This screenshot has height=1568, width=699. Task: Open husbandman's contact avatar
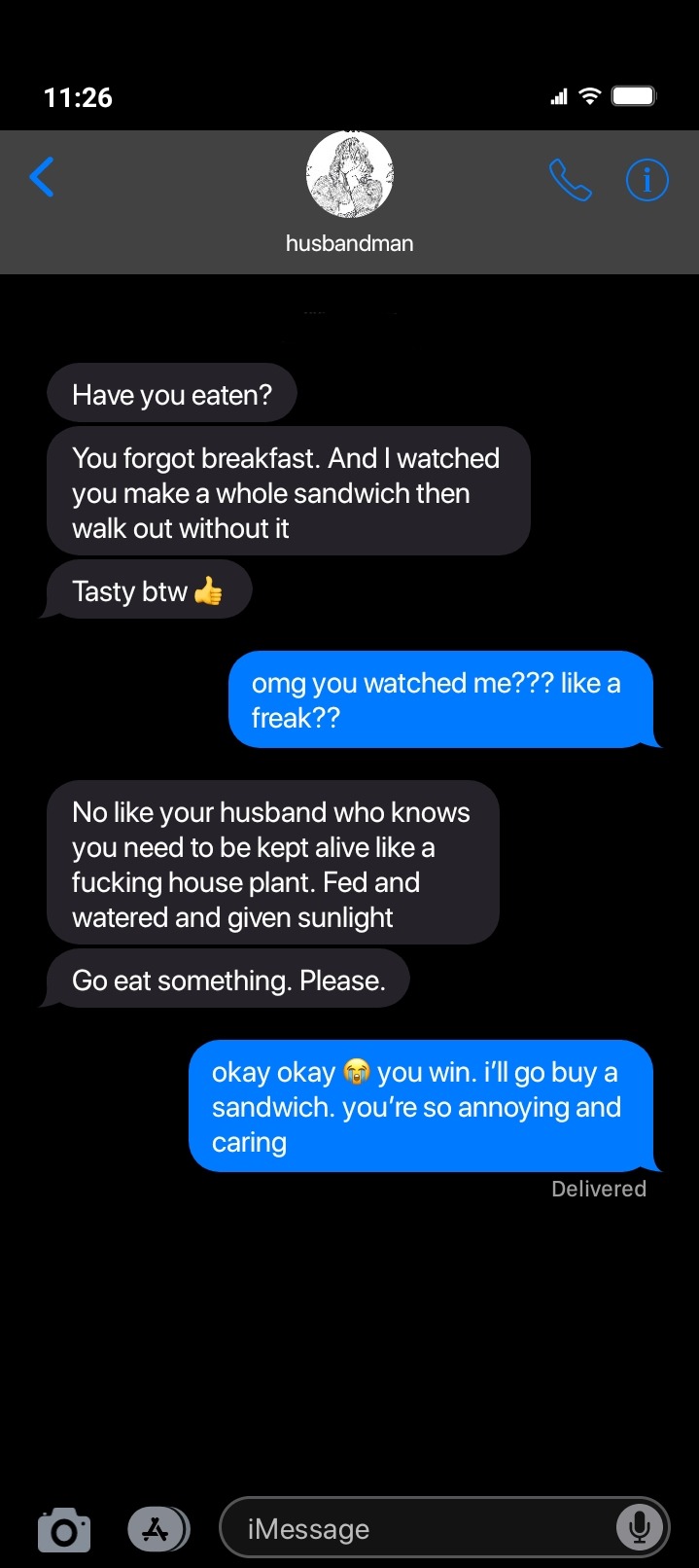coord(350,175)
